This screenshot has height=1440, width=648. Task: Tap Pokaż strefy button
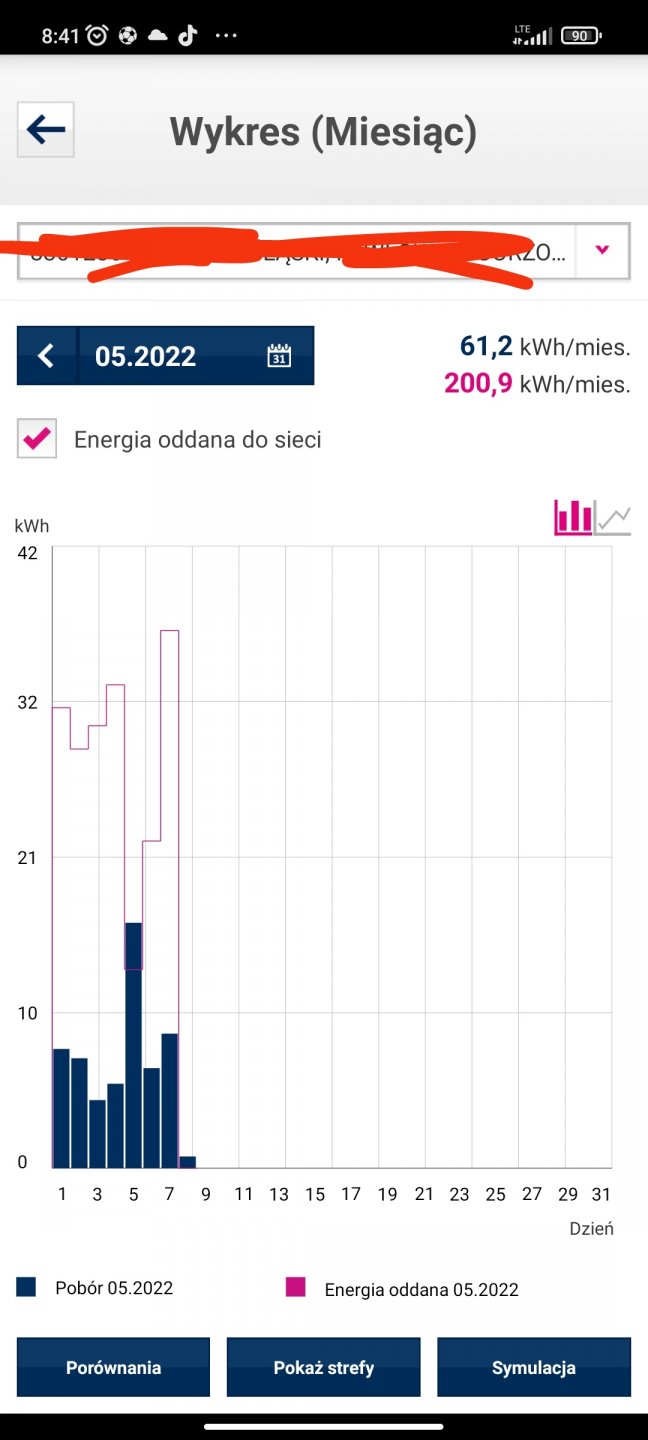pos(323,1367)
